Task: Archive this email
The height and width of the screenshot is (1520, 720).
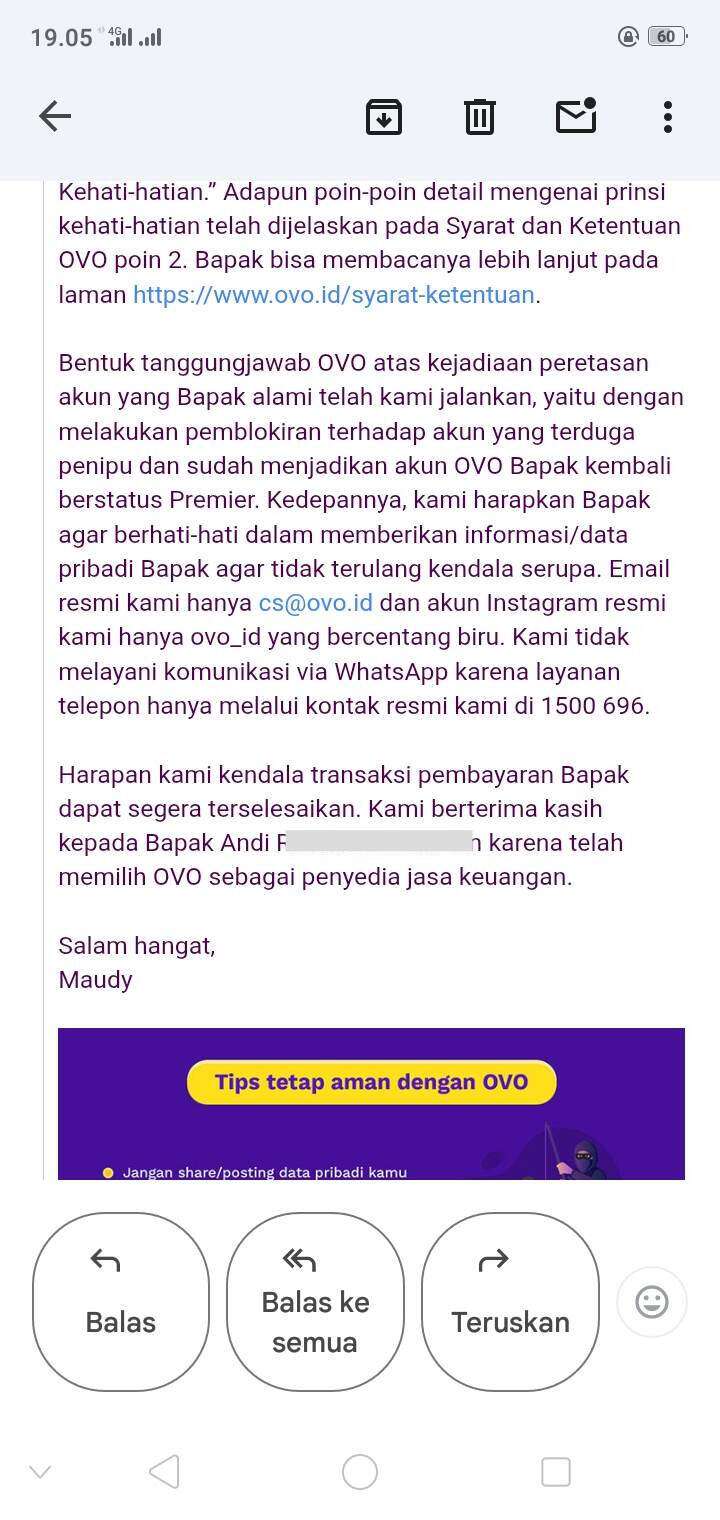Action: [x=384, y=117]
